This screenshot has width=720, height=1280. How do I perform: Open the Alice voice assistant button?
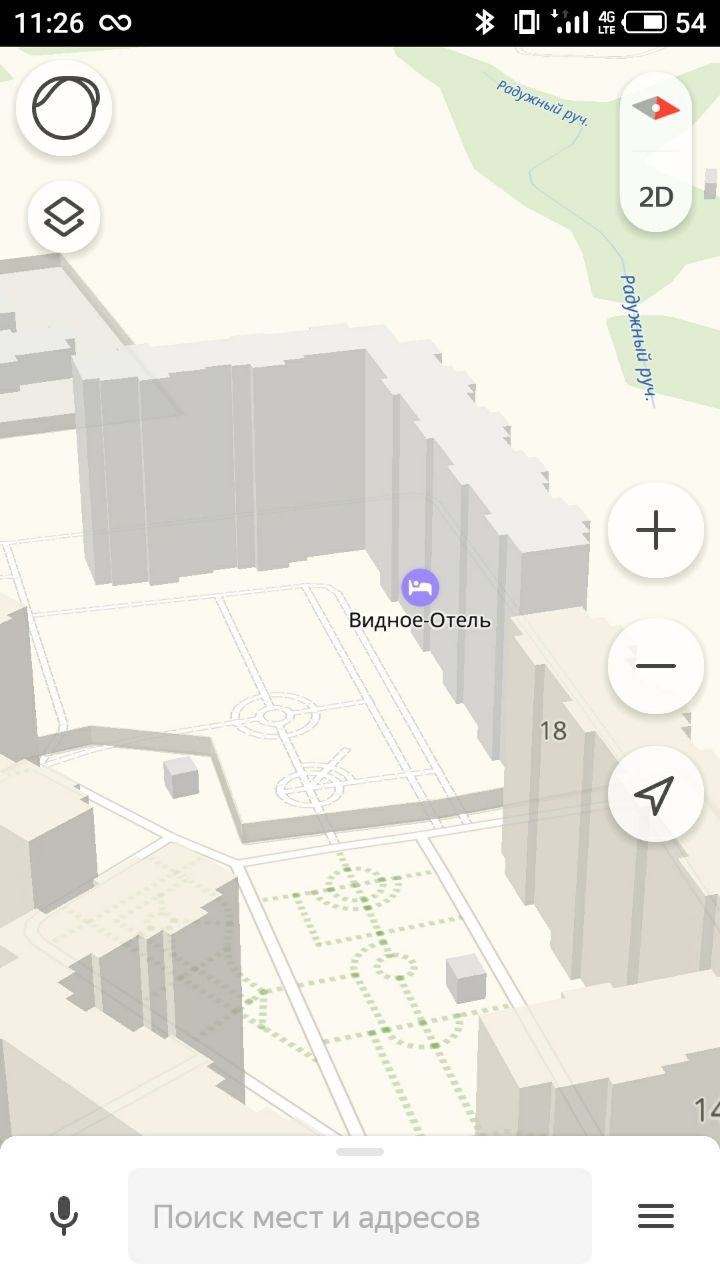(x=64, y=108)
